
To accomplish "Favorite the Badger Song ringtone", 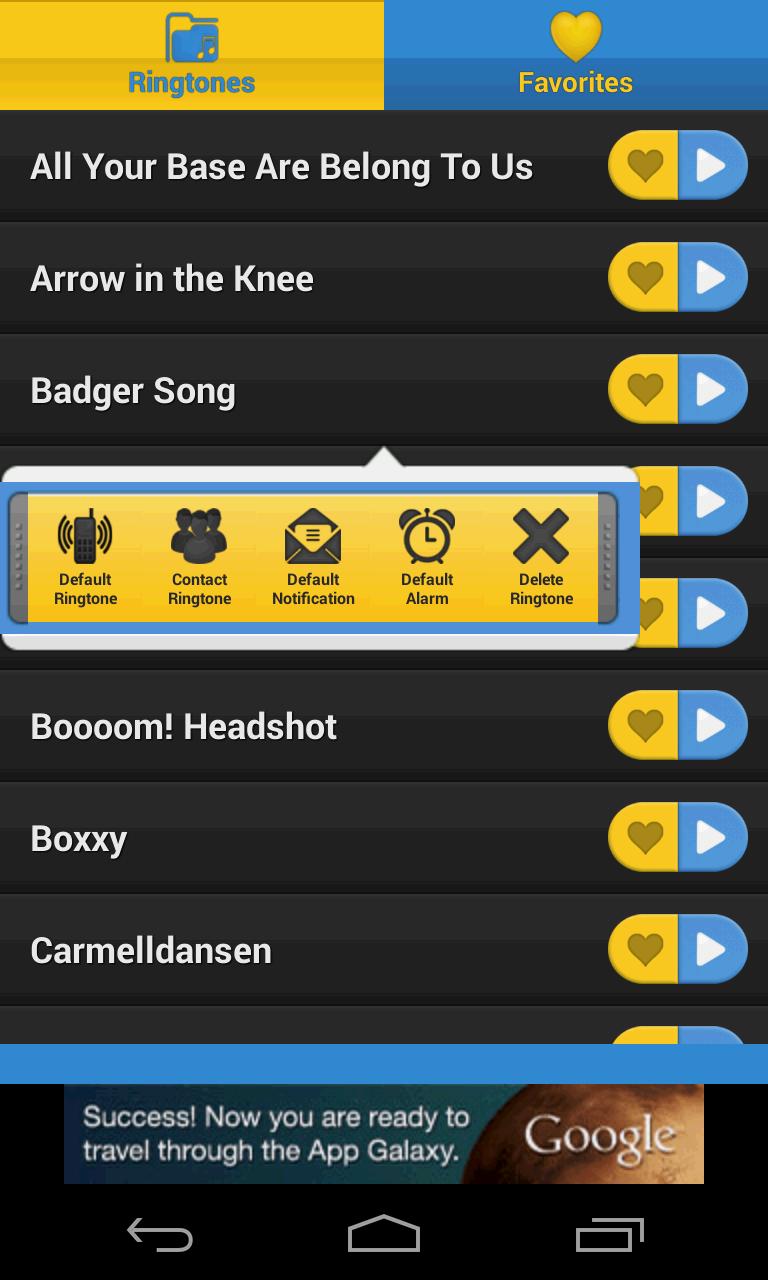I will 646,388.
